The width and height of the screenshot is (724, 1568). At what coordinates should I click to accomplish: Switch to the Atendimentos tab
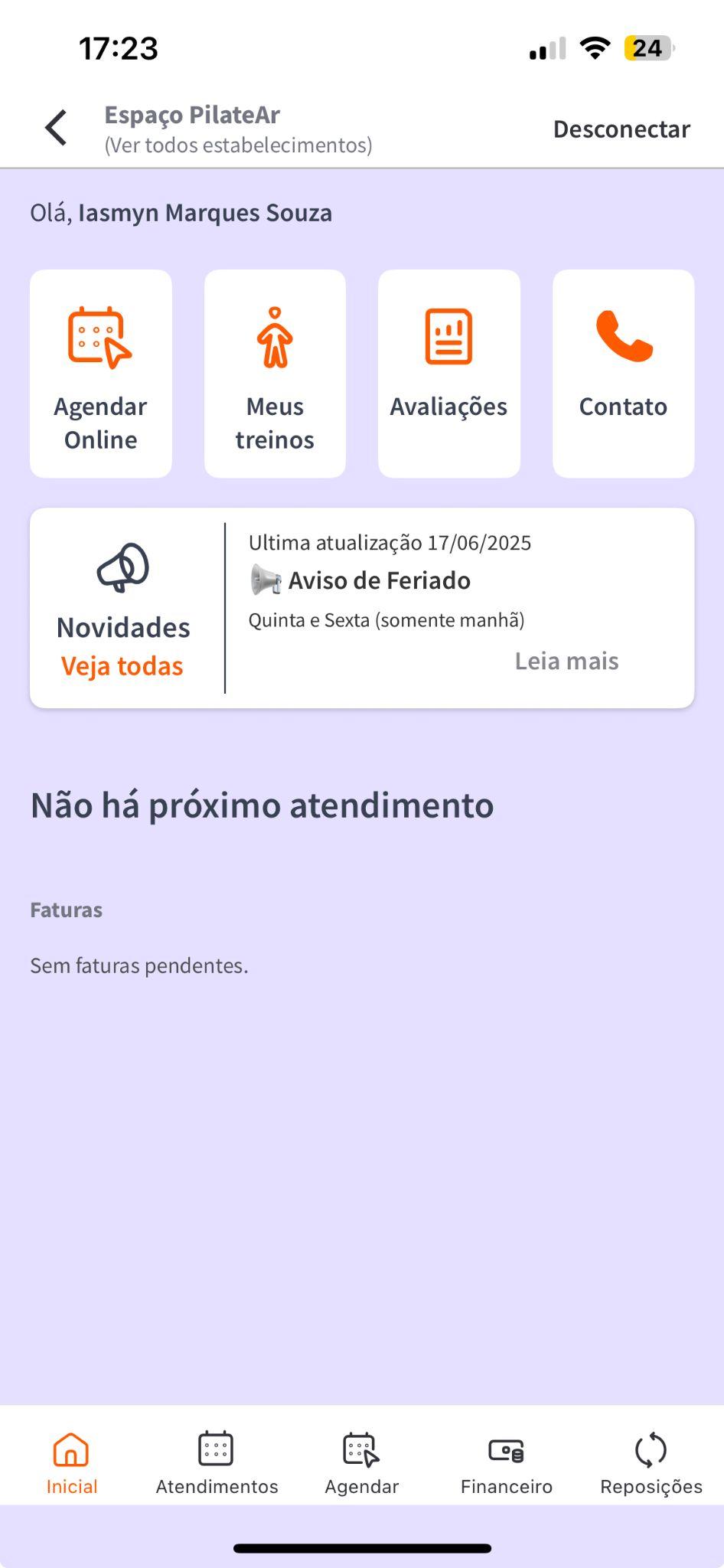click(217, 1463)
